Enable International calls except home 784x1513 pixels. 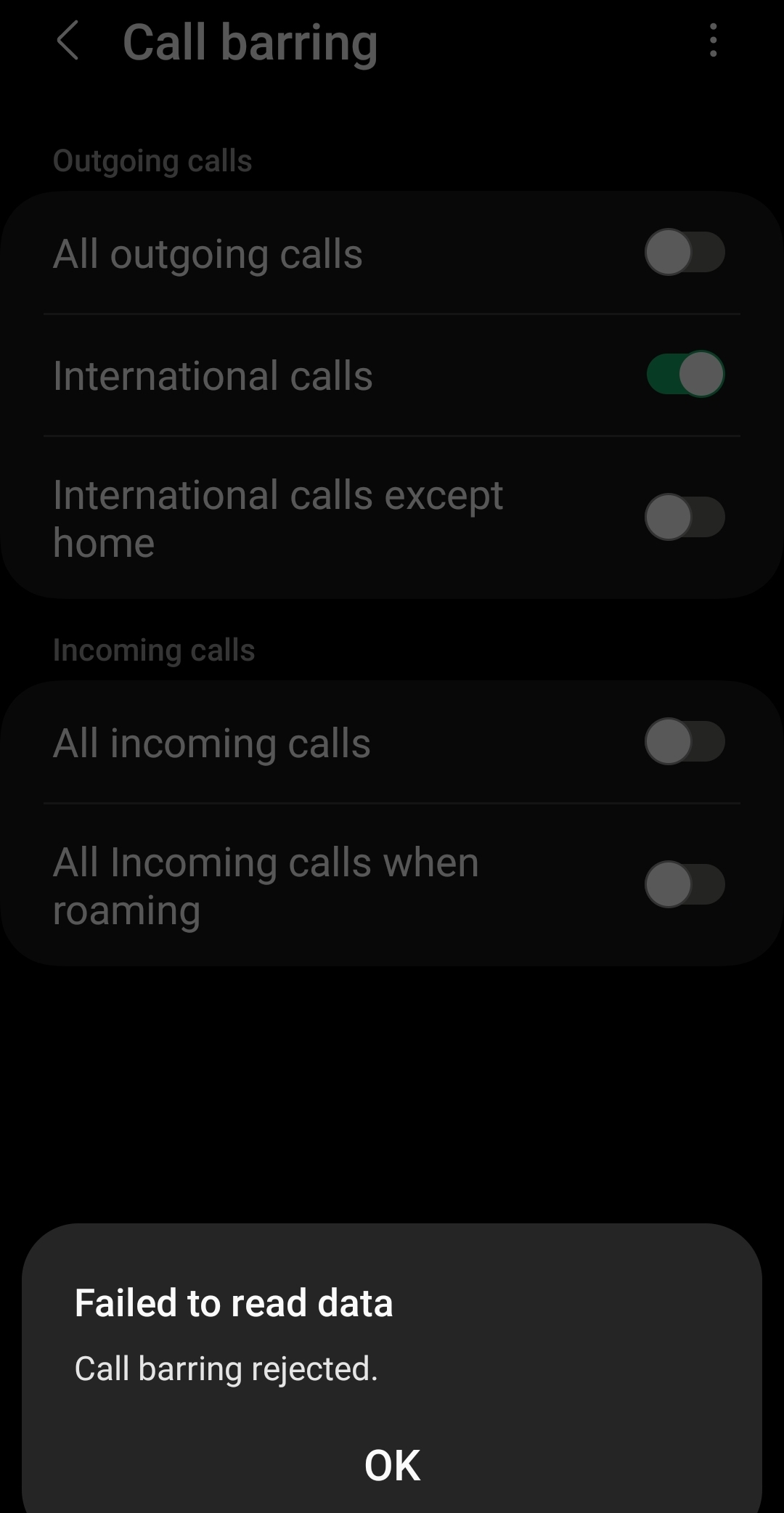685,517
